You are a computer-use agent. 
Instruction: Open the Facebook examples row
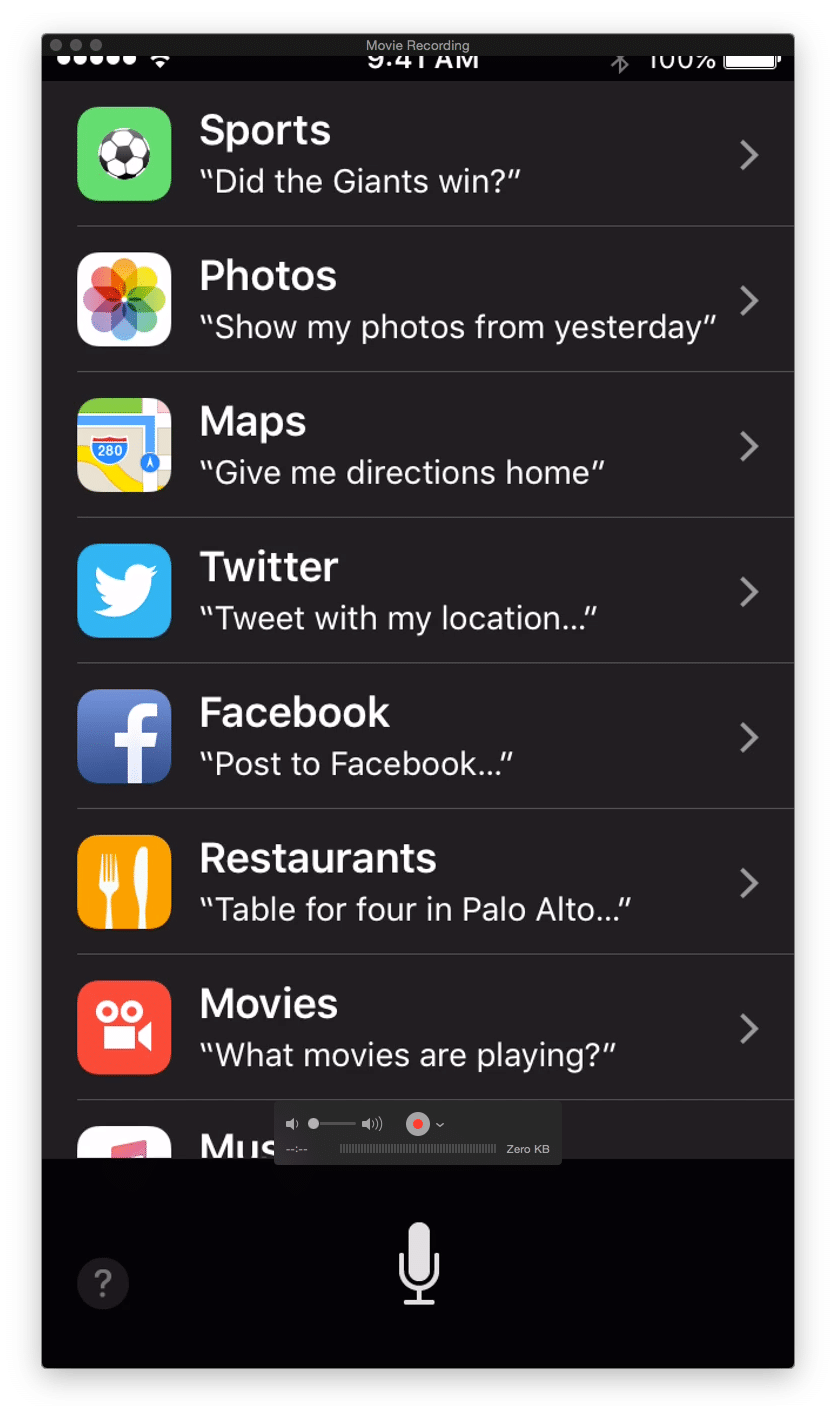pos(418,736)
